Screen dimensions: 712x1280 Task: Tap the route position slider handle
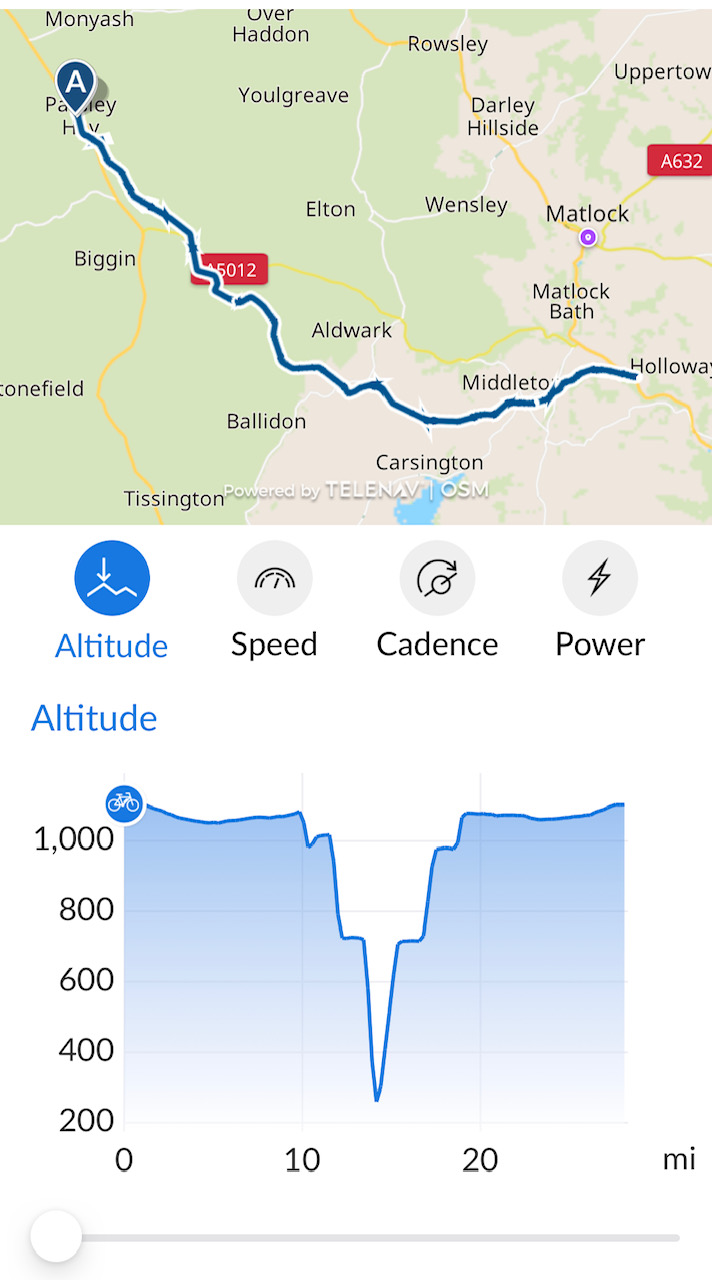56,1237
